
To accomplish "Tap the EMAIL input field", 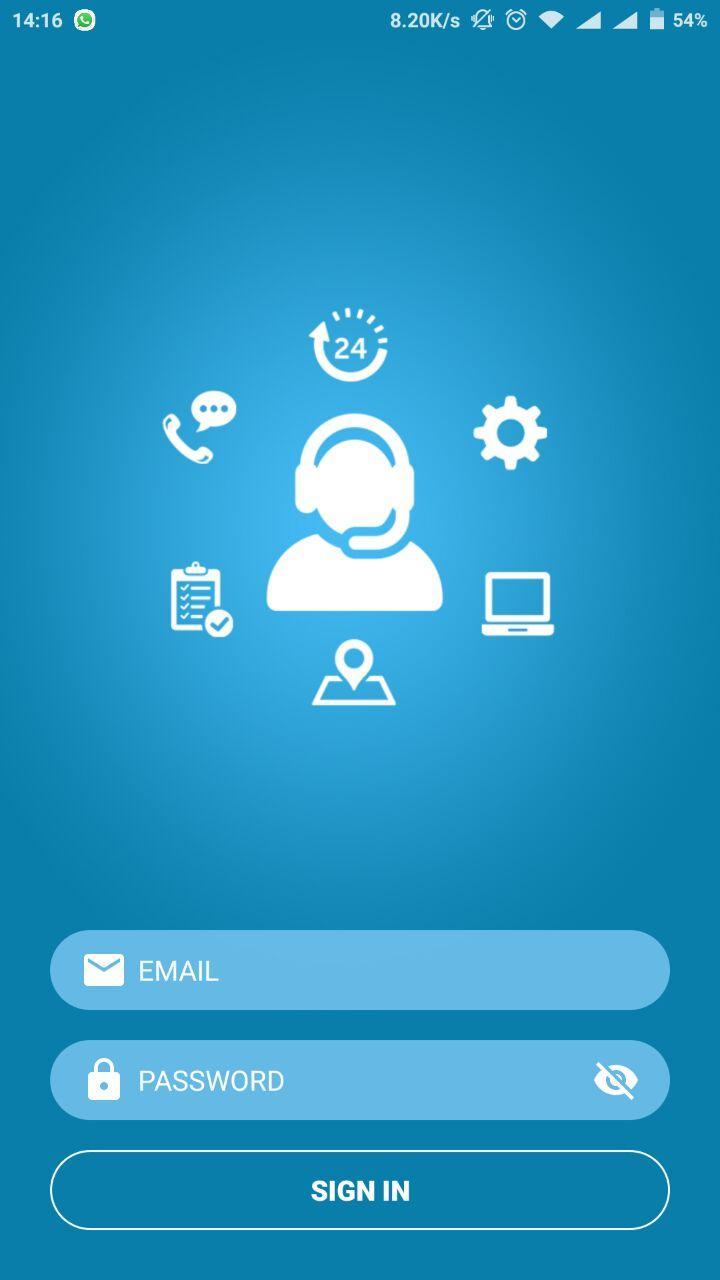I will 360,970.
